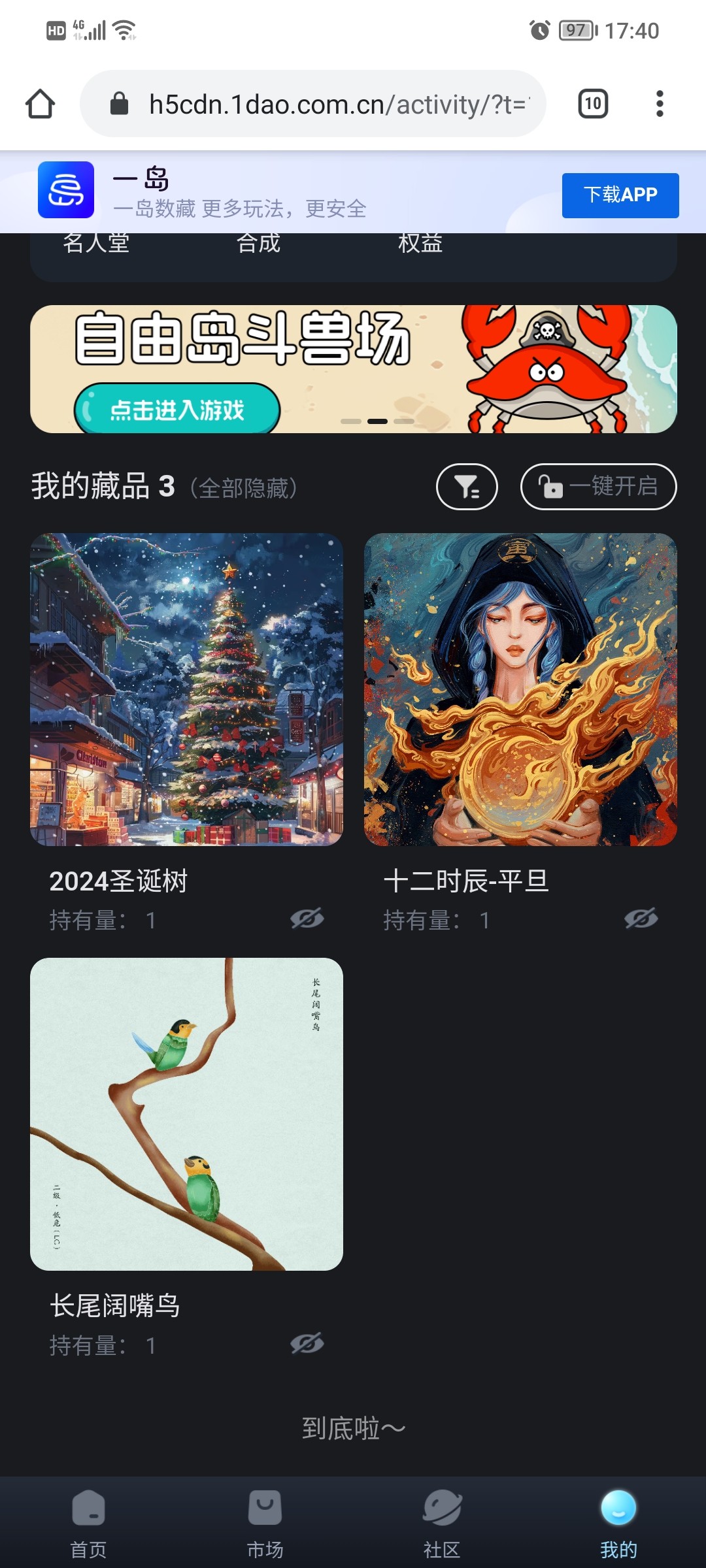Toggle visibility of 长尾阔嘴鸟

307,1343
